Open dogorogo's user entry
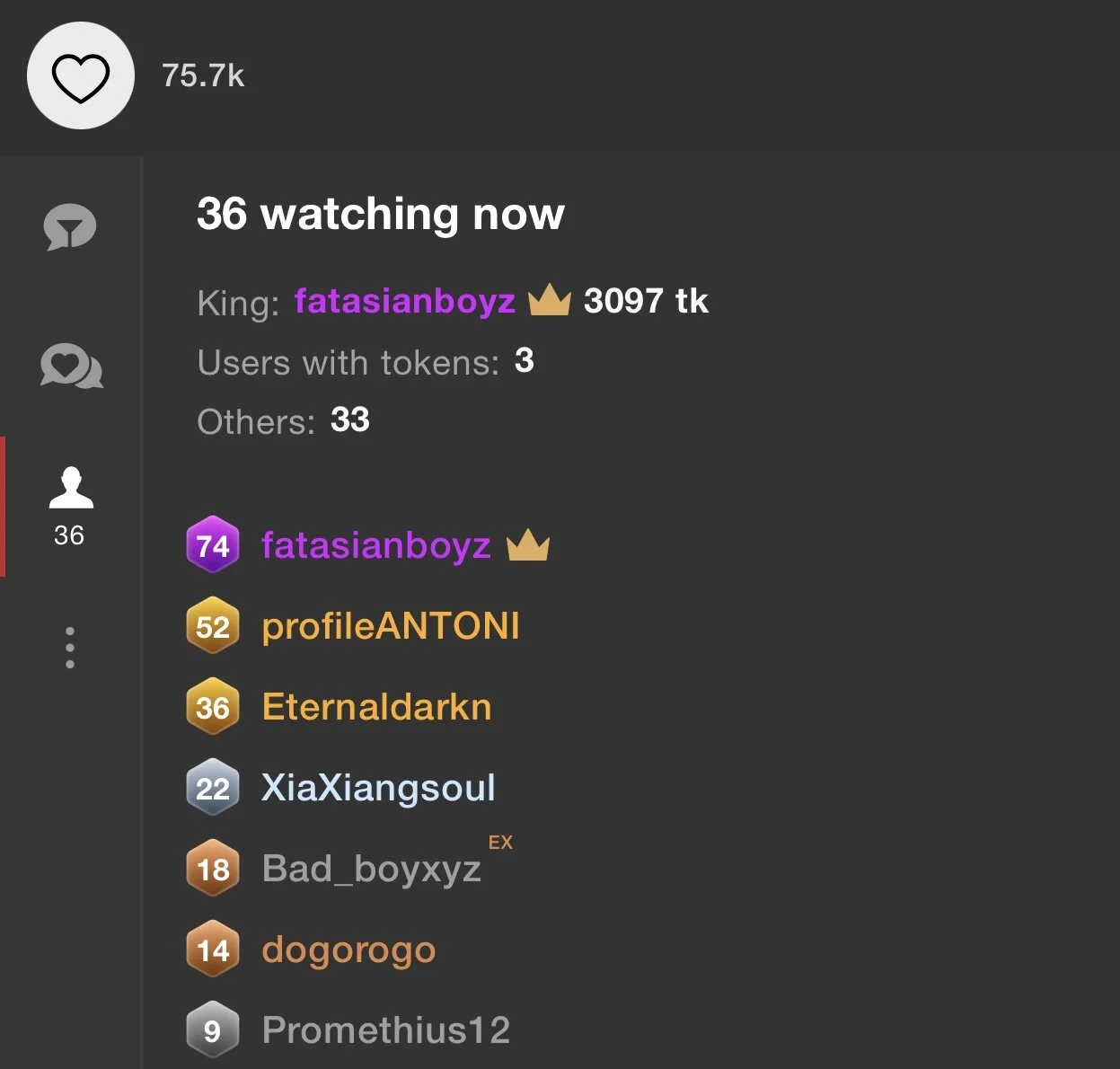Viewport: 1120px width, 1069px height. click(x=348, y=950)
